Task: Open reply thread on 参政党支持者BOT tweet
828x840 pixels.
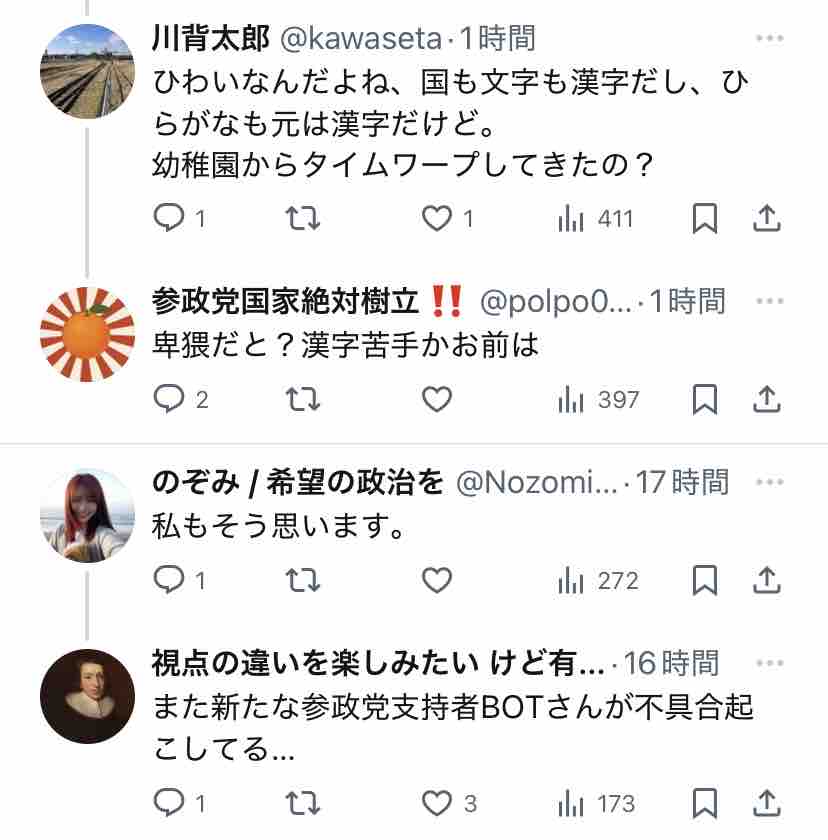Action: [169, 802]
